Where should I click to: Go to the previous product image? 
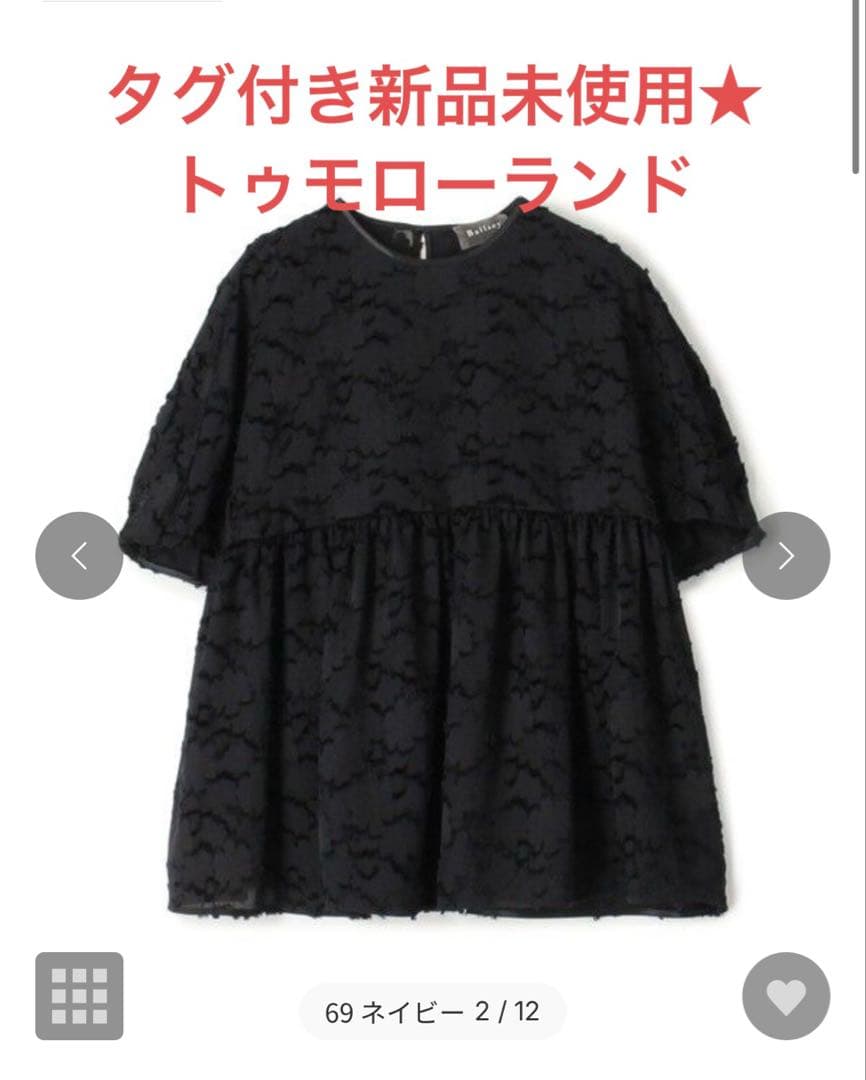[79, 556]
